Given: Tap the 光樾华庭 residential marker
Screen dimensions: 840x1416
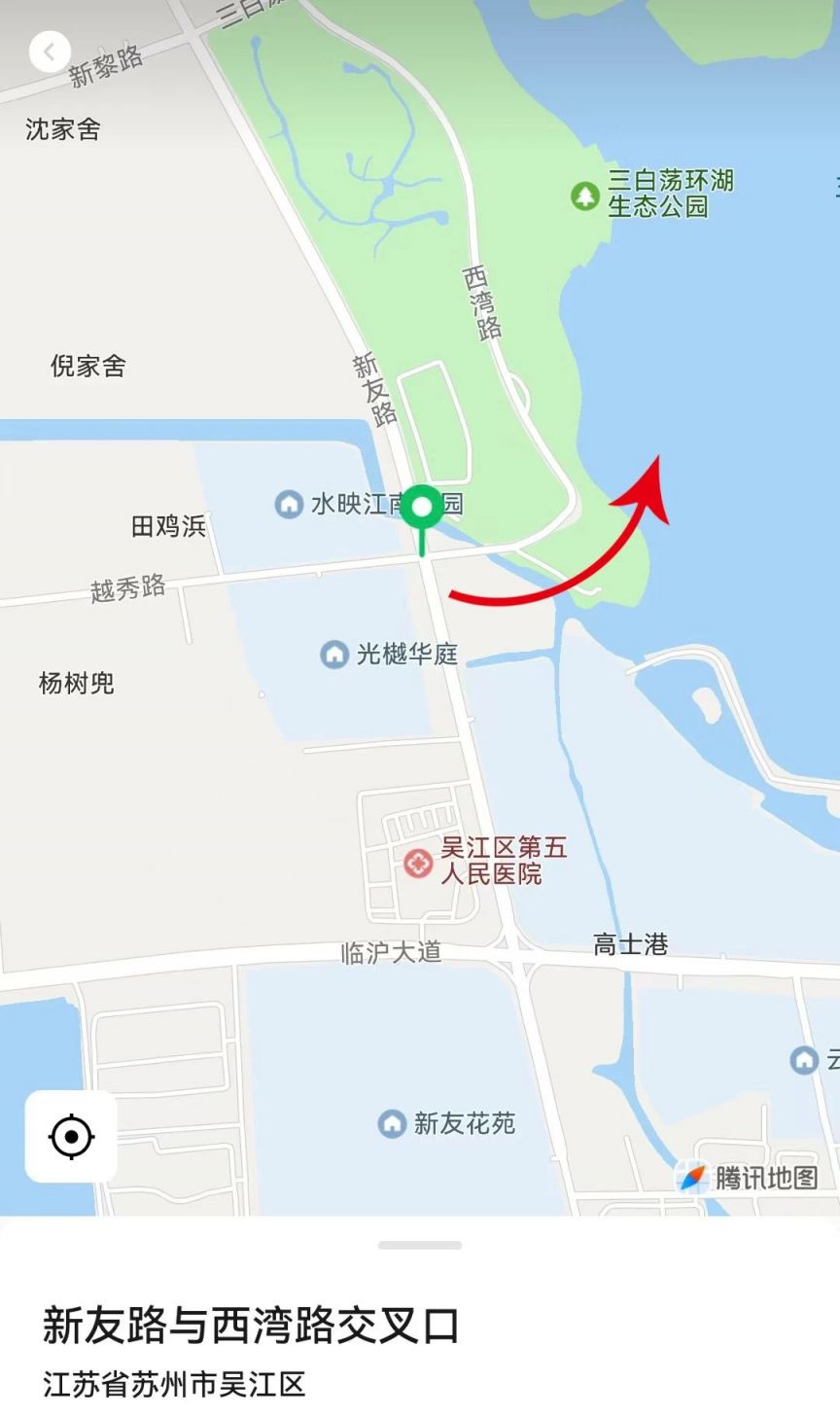Looking at the screenshot, I should pyautogui.click(x=333, y=654).
